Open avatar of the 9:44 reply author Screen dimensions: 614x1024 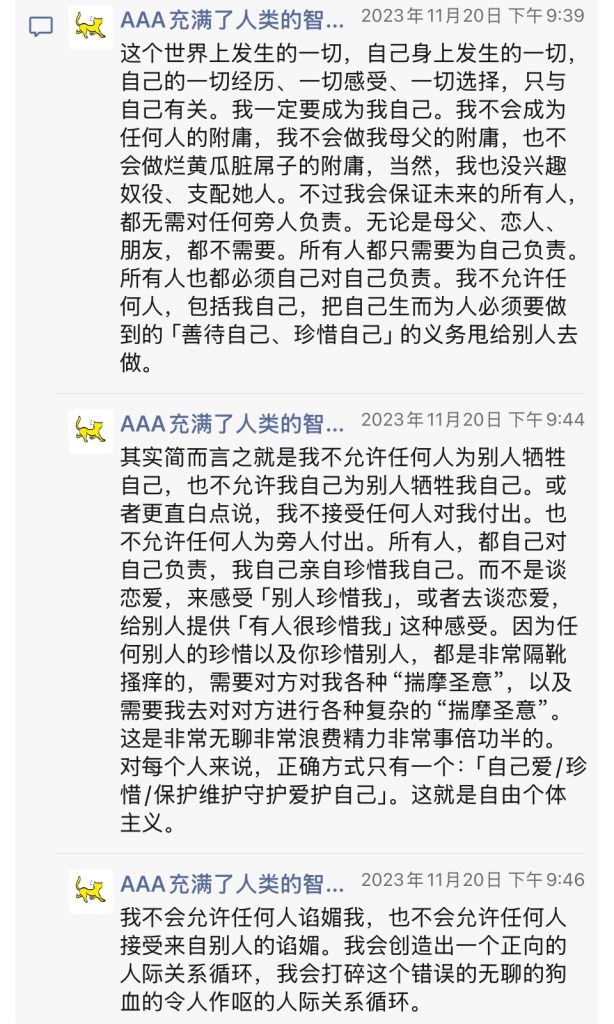(x=90, y=430)
